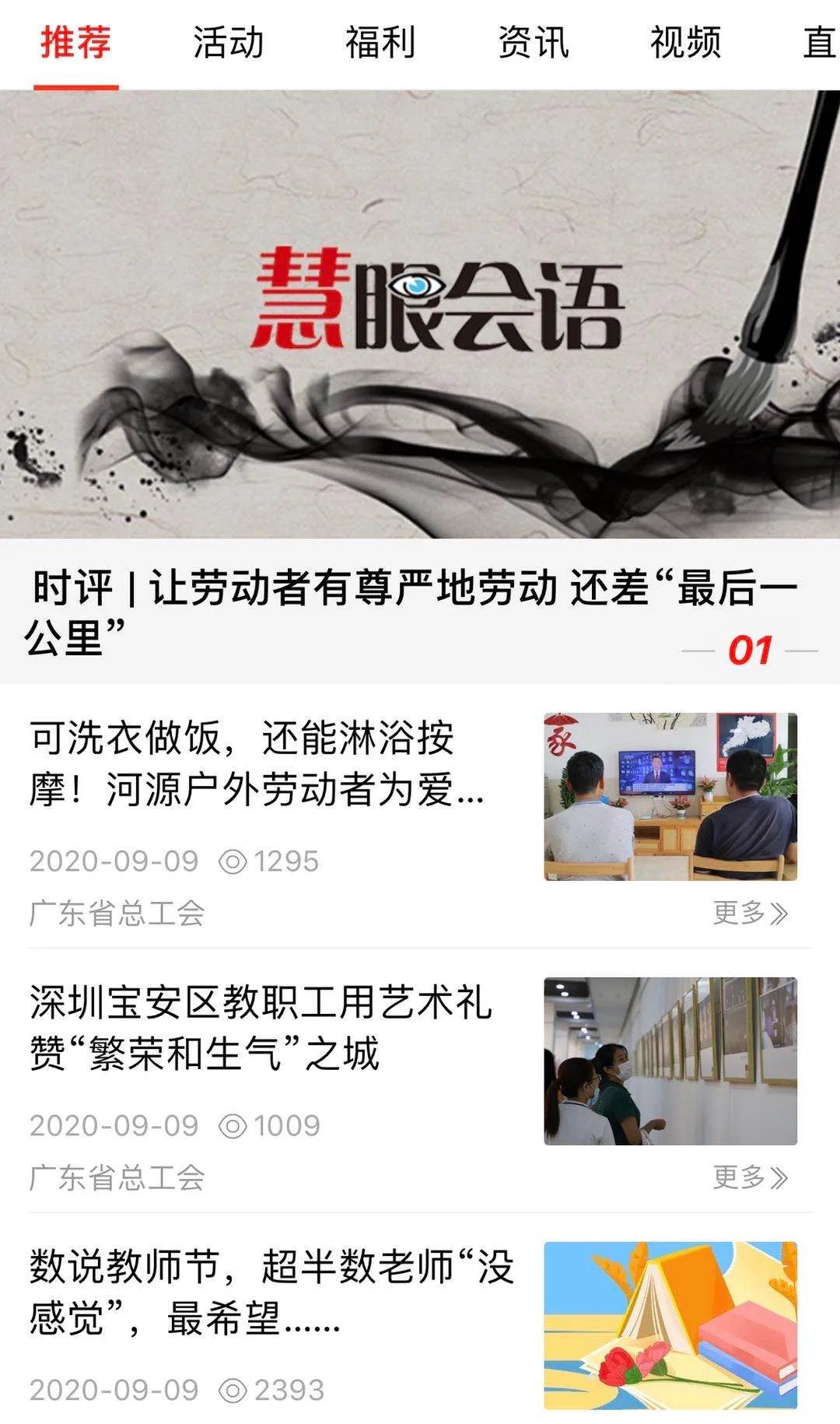Viewport: 840px width, 1424px height.
Task: Tap 更多 under the 深圳宝安区 article
Action: pos(750,1177)
